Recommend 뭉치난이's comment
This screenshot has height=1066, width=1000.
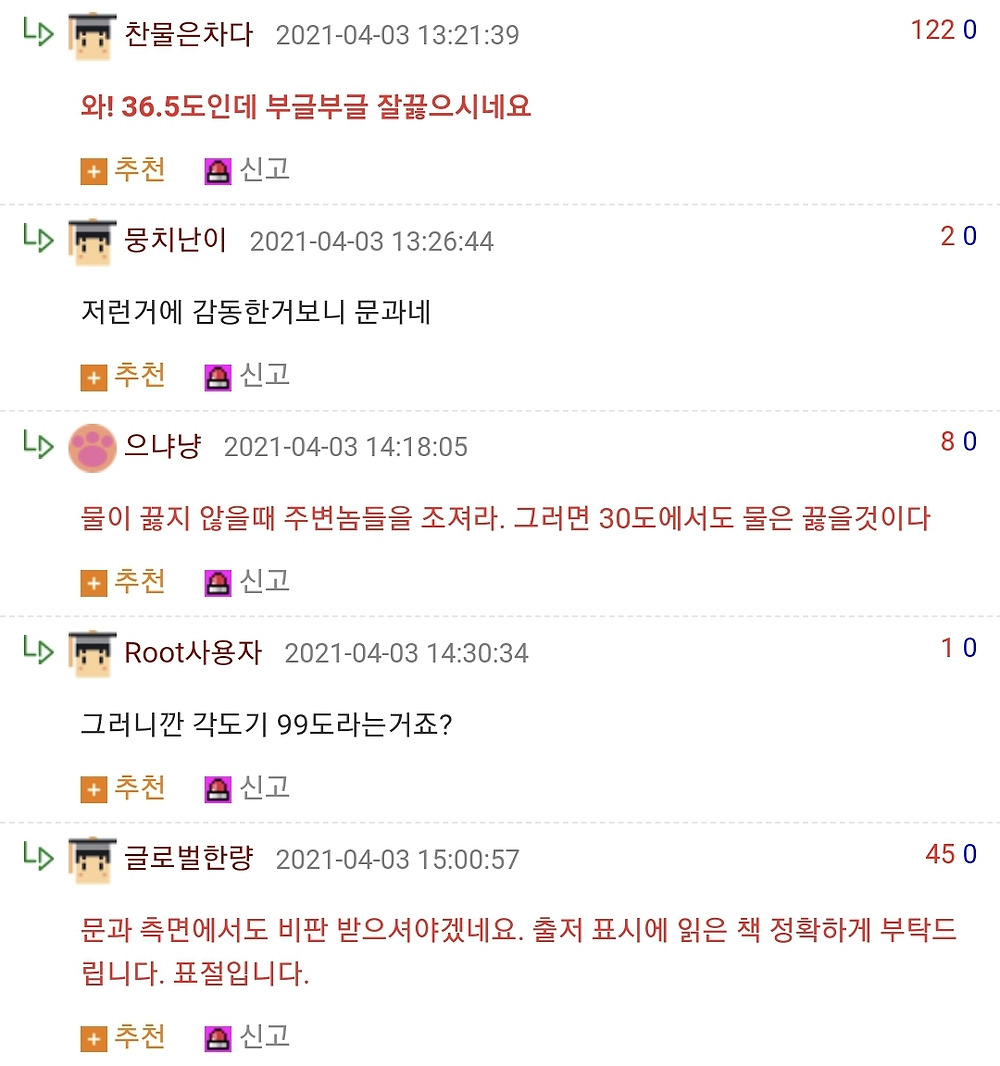[124, 376]
